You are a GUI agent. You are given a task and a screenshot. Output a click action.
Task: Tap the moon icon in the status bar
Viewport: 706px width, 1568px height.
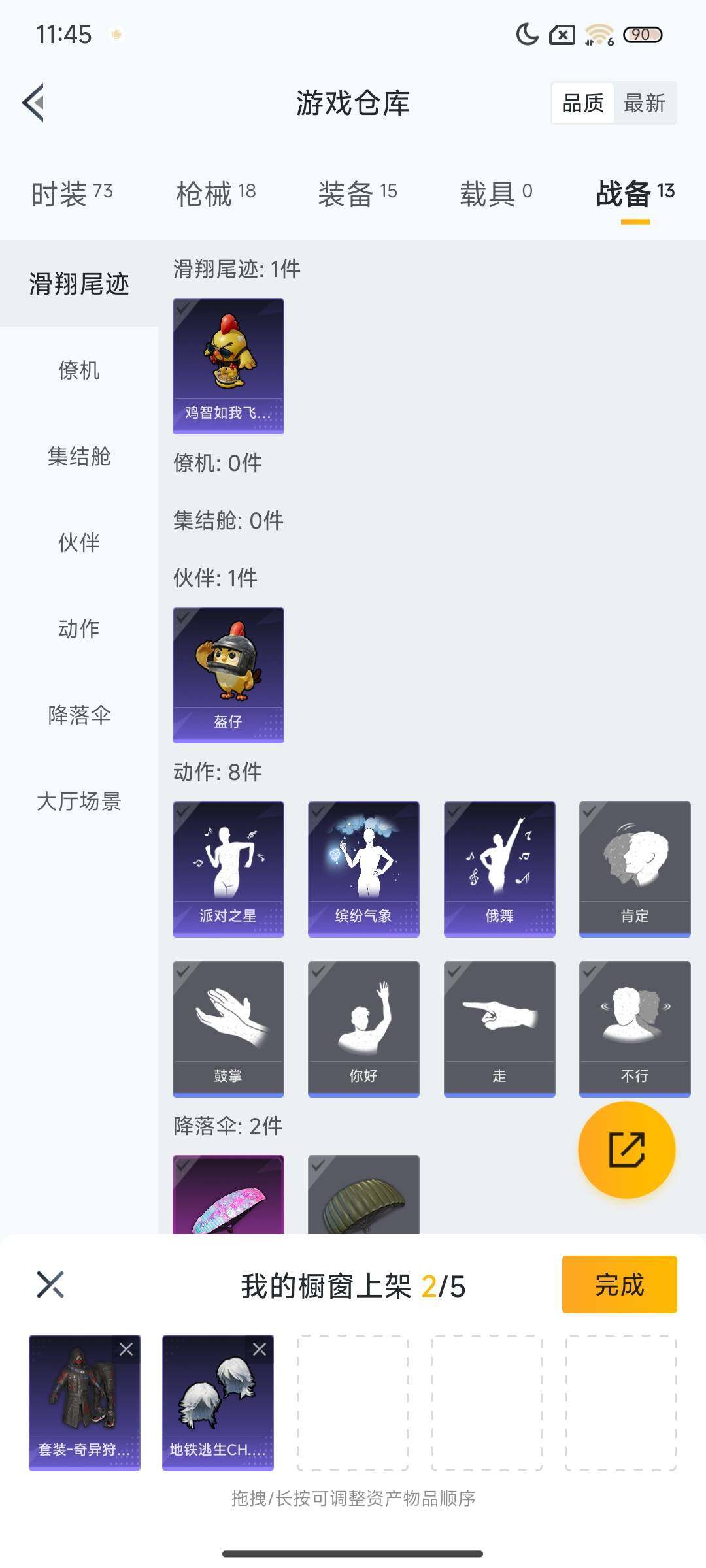click(x=527, y=34)
